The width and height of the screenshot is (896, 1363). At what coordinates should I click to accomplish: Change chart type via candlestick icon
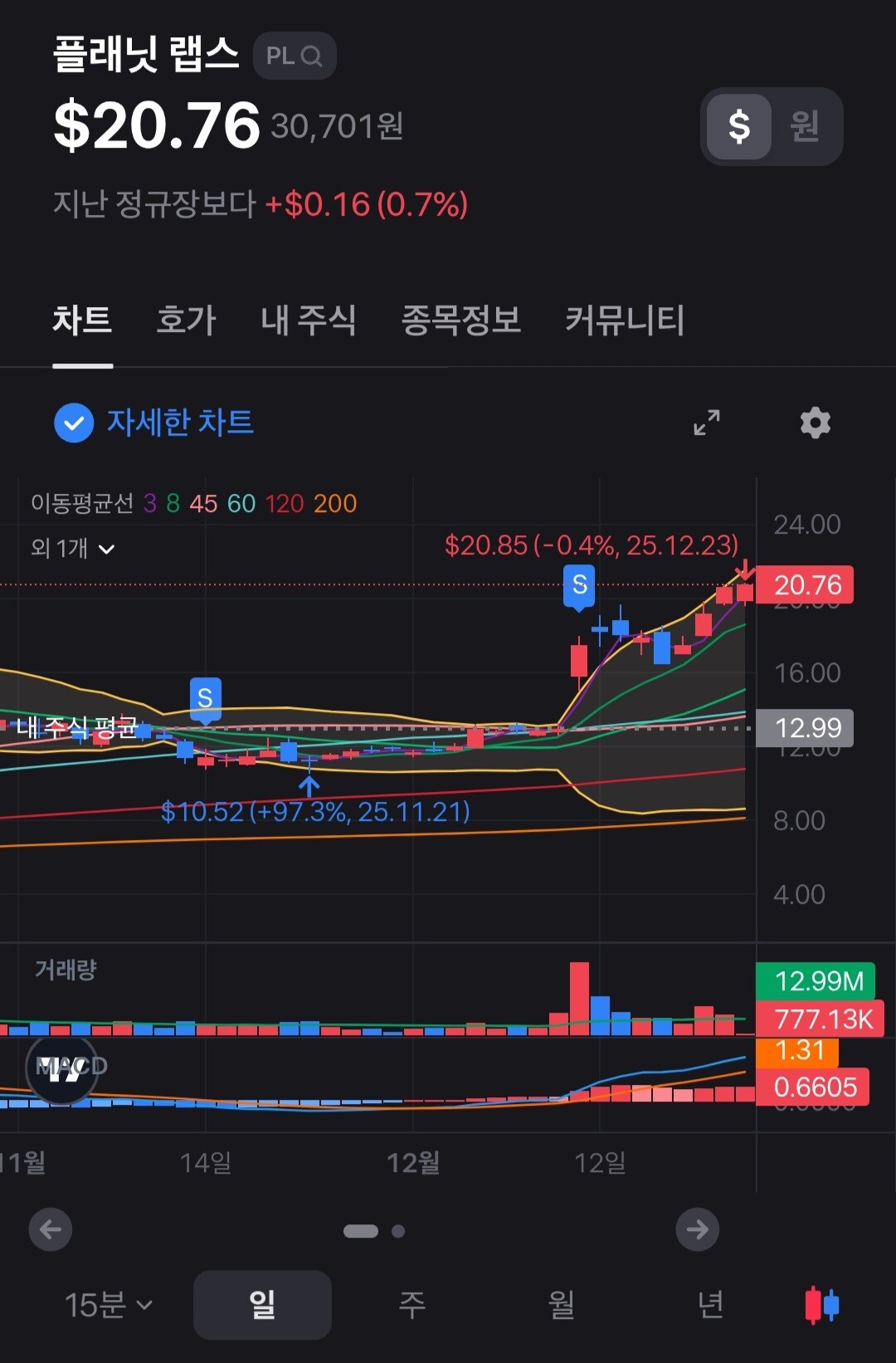pos(822,1305)
